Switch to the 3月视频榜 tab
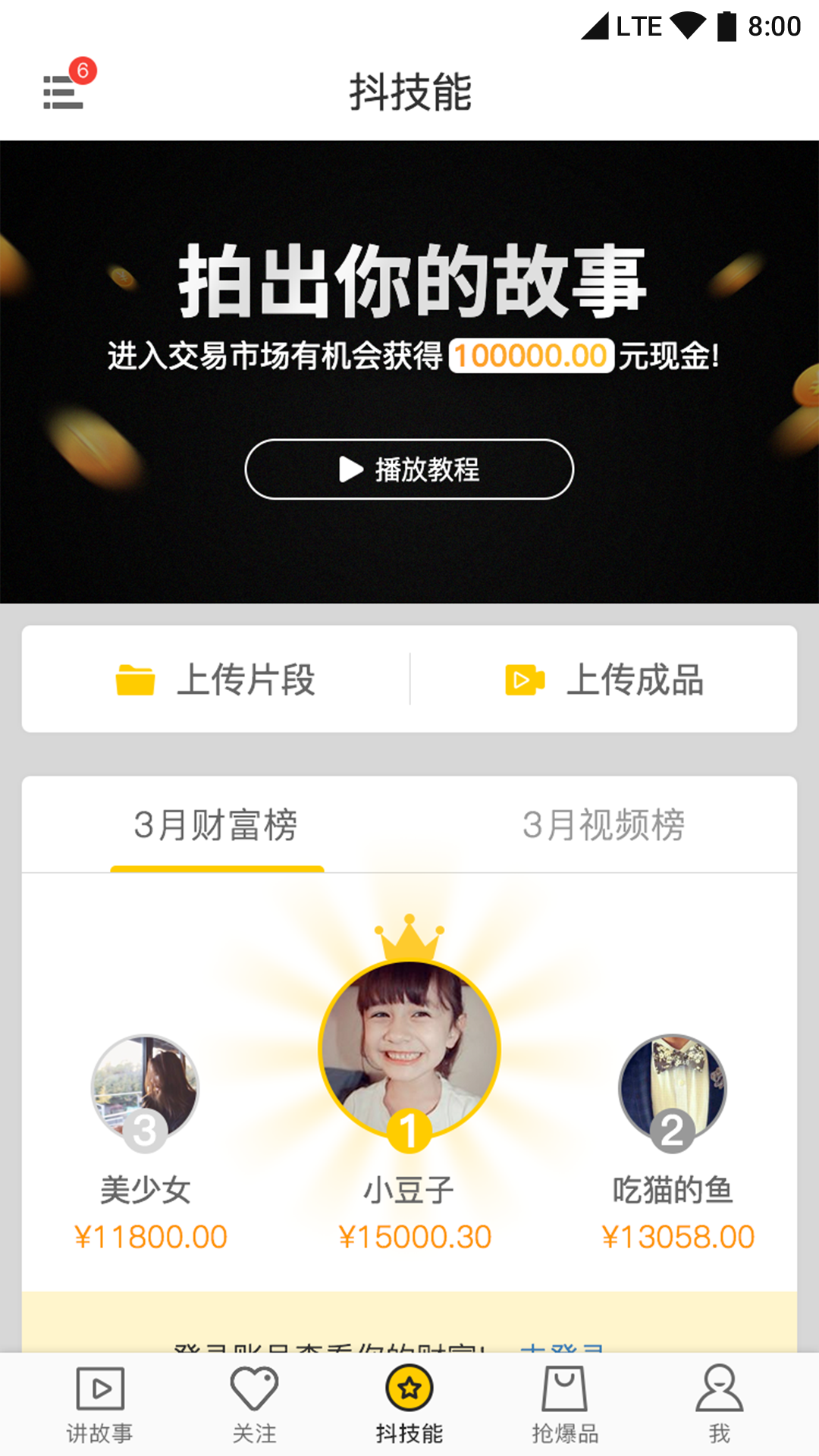The image size is (819, 1456). click(x=604, y=824)
